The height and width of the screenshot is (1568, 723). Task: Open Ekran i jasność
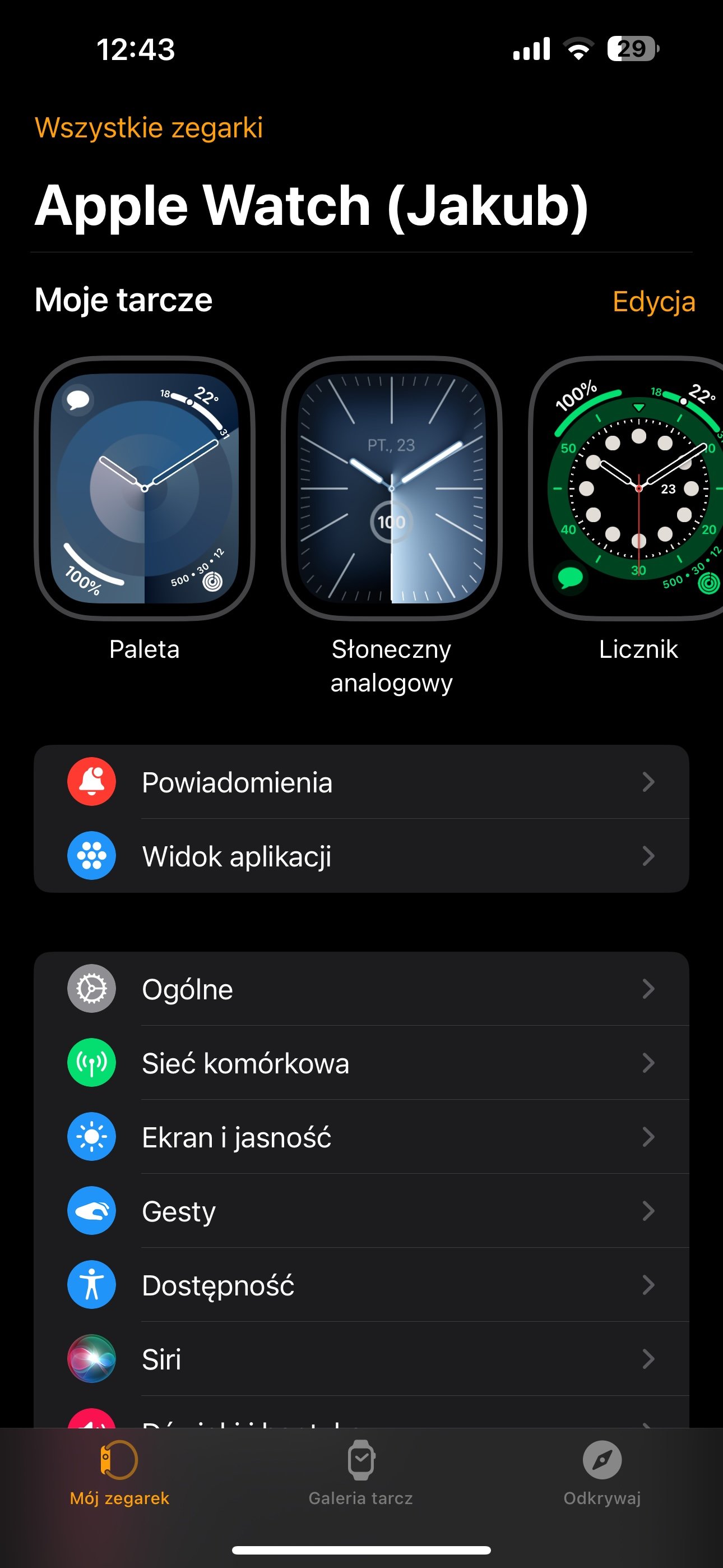(x=361, y=1137)
